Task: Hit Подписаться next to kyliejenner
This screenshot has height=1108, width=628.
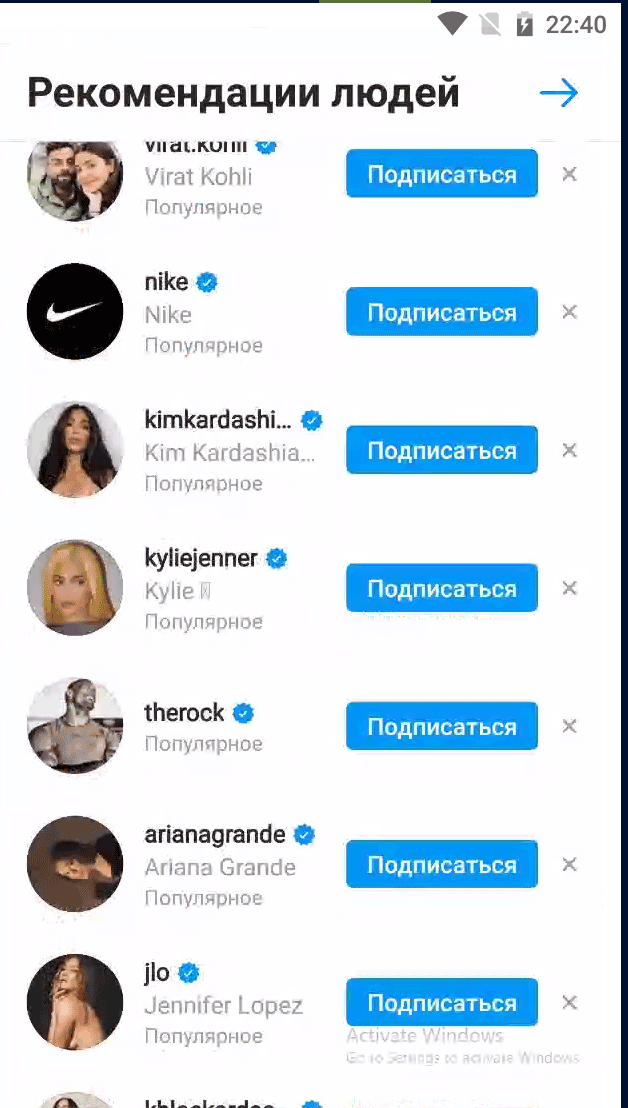Action: pyautogui.click(x=441, y=589)
